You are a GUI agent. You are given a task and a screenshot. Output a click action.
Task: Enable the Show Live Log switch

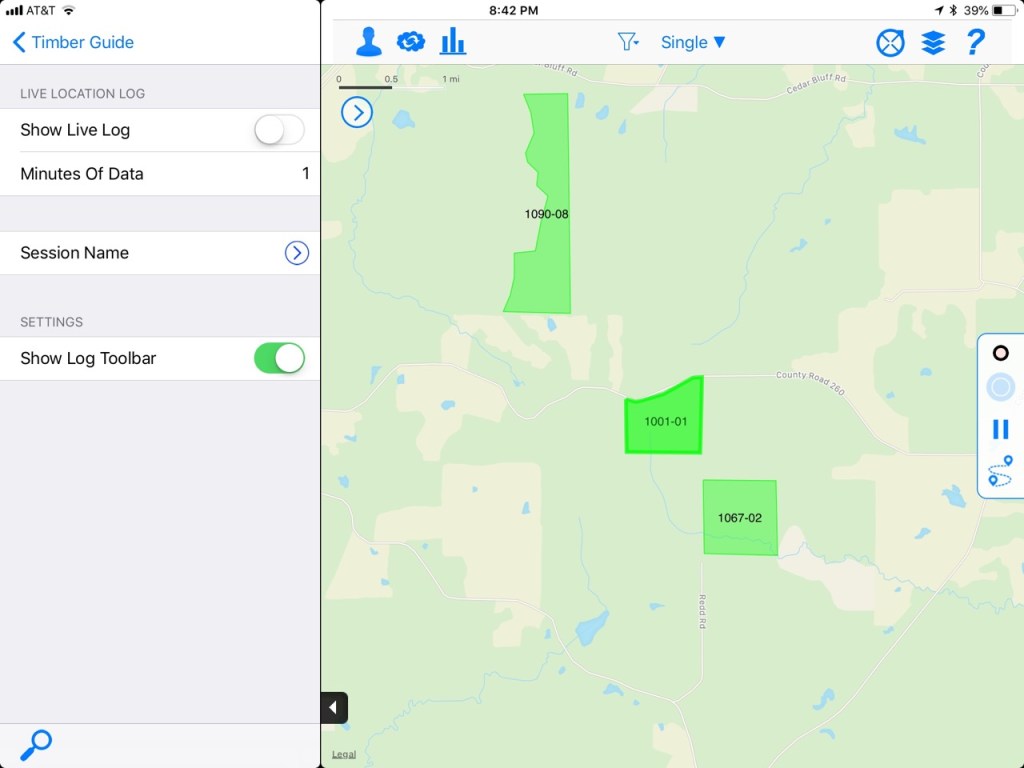pyautogui.click(x=279, y=130)
